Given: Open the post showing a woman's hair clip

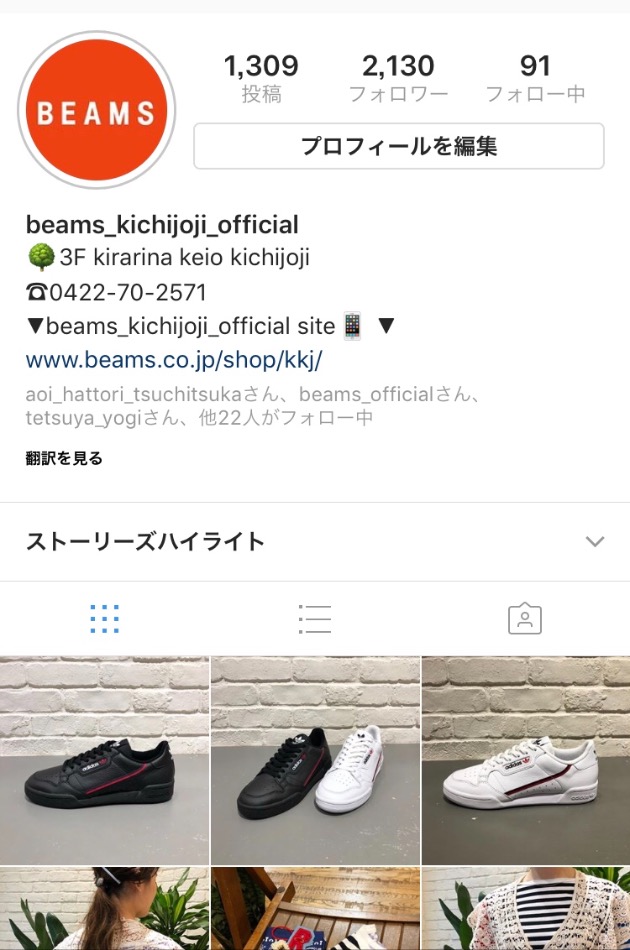Looking at the screenshot, I should pos(104,909).
